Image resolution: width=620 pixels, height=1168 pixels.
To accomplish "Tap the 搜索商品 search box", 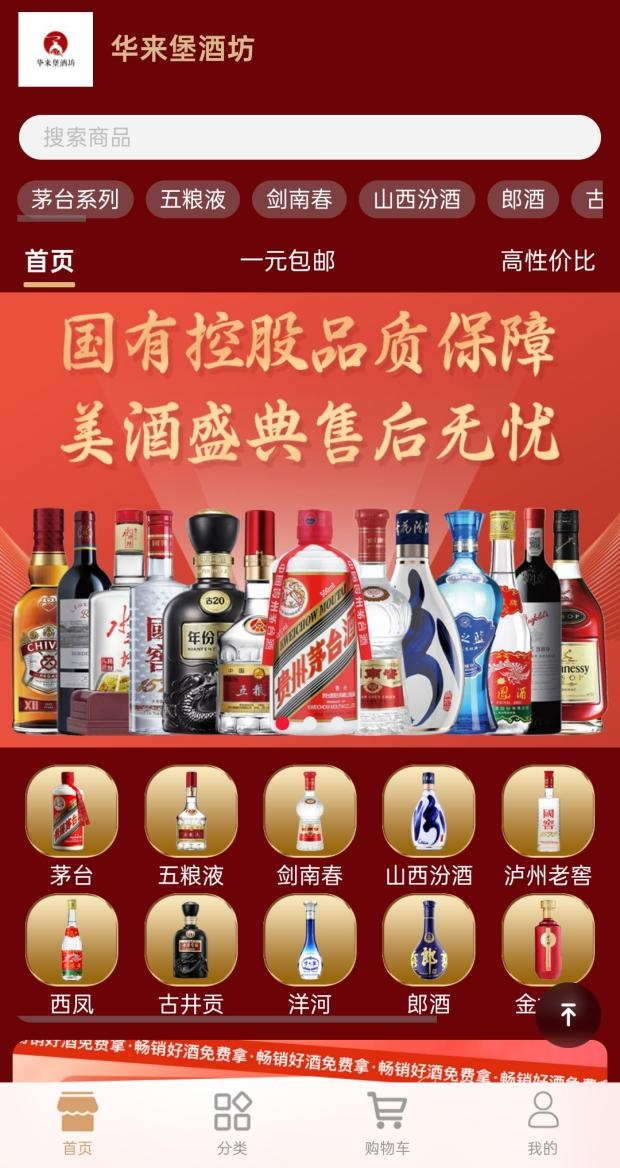I will (309, 138).
